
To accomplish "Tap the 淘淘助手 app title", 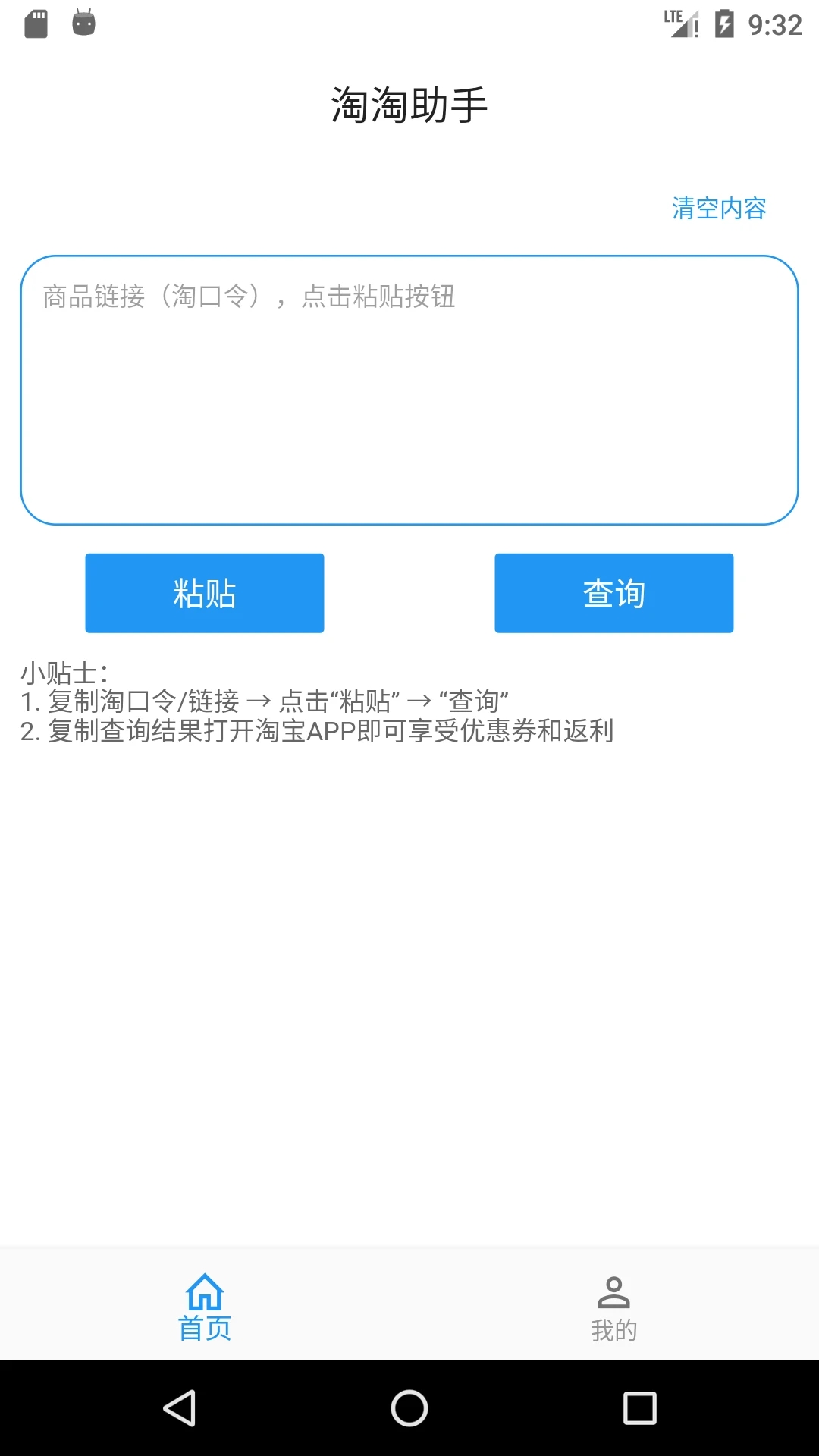I will pyautogui.click(x=409, y=105).
